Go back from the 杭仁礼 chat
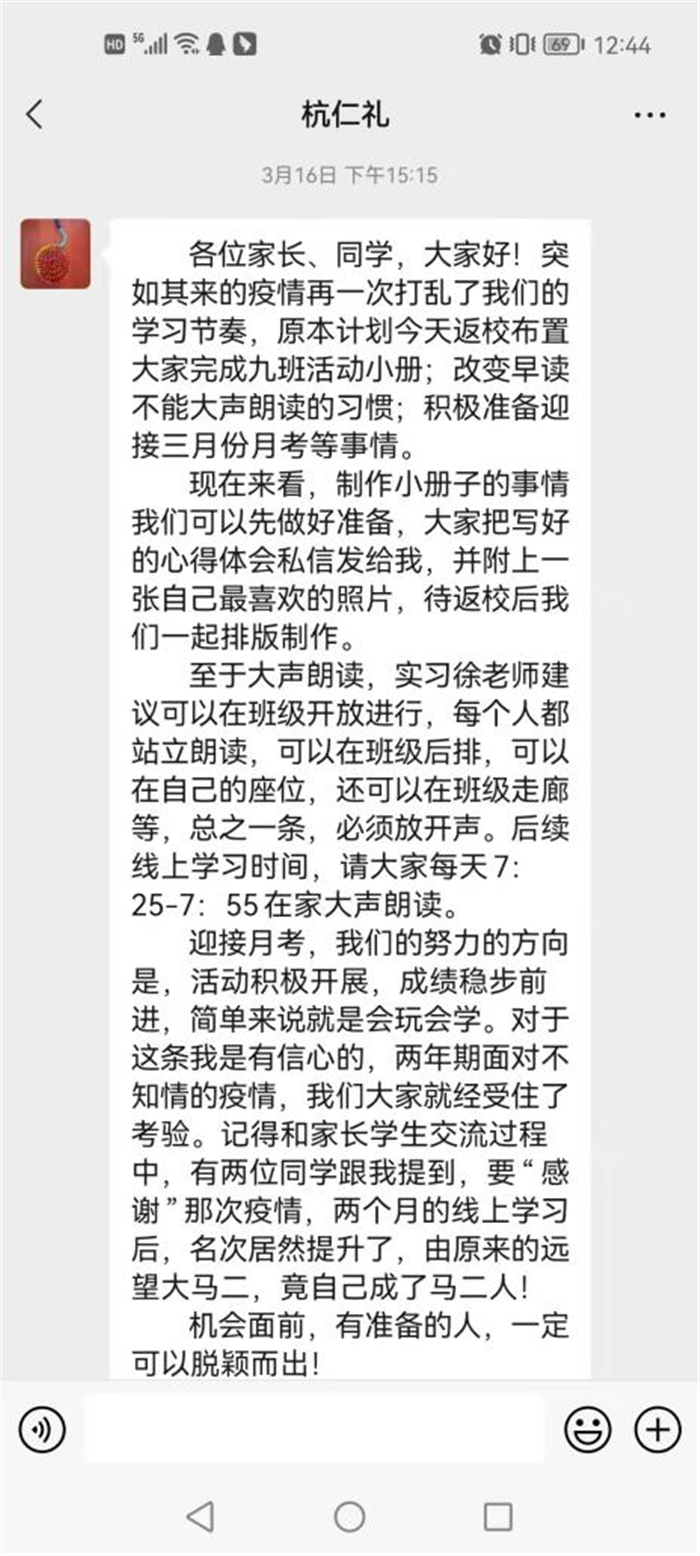Viewport: 700px width, 1556px height. point(35,114)
